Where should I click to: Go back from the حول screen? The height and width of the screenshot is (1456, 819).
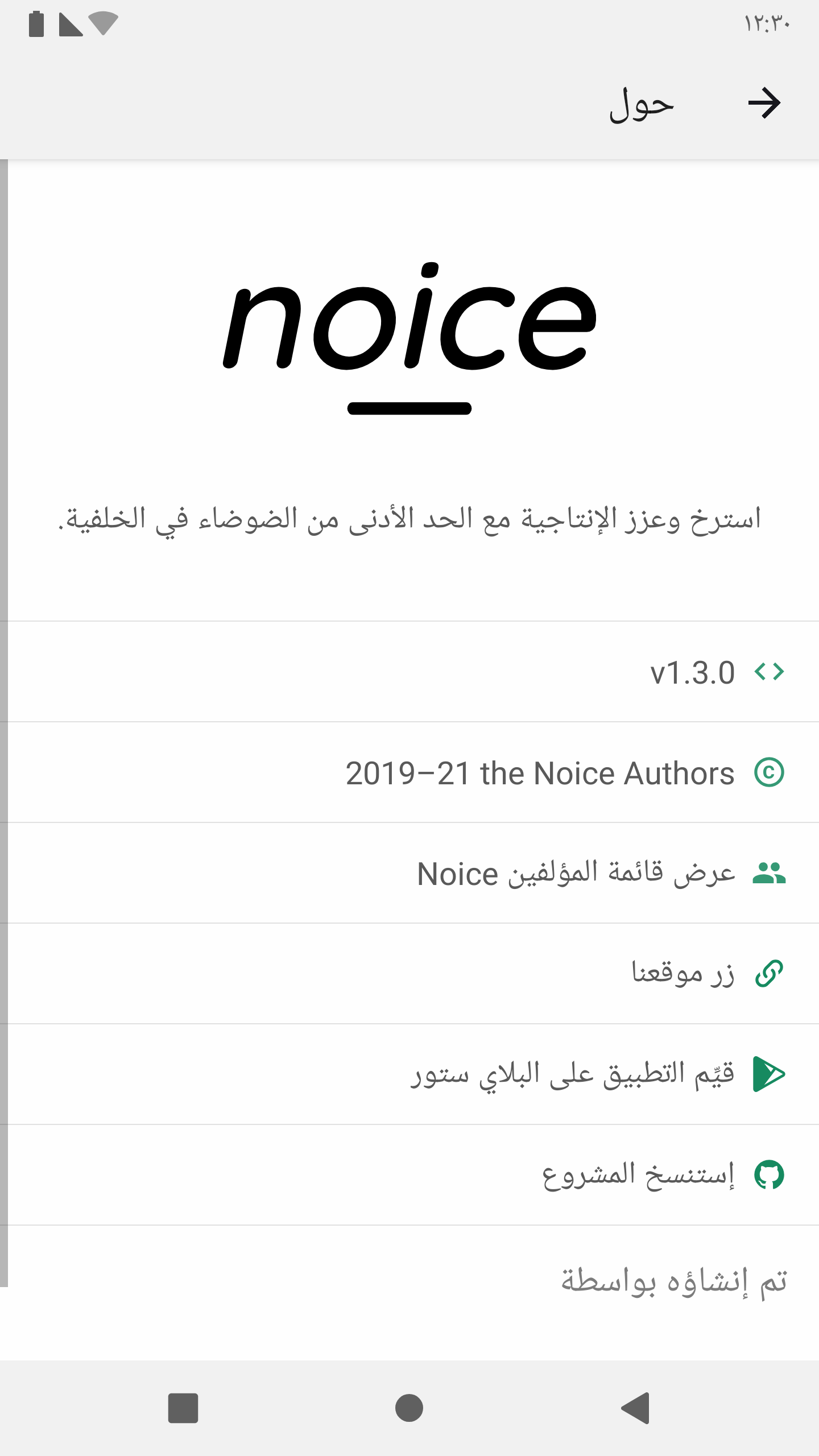click(764, 104)
